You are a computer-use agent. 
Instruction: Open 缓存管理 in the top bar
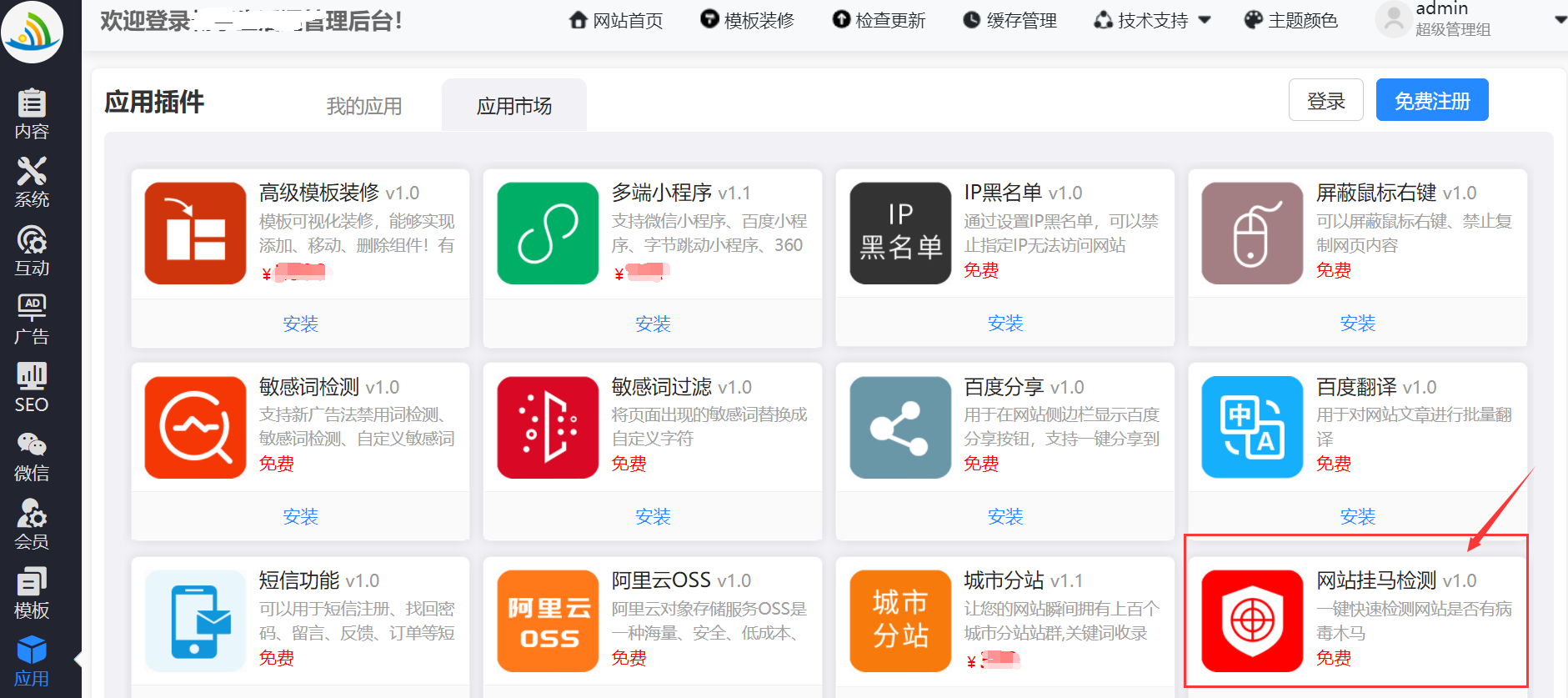click(x=1009, y=20)
